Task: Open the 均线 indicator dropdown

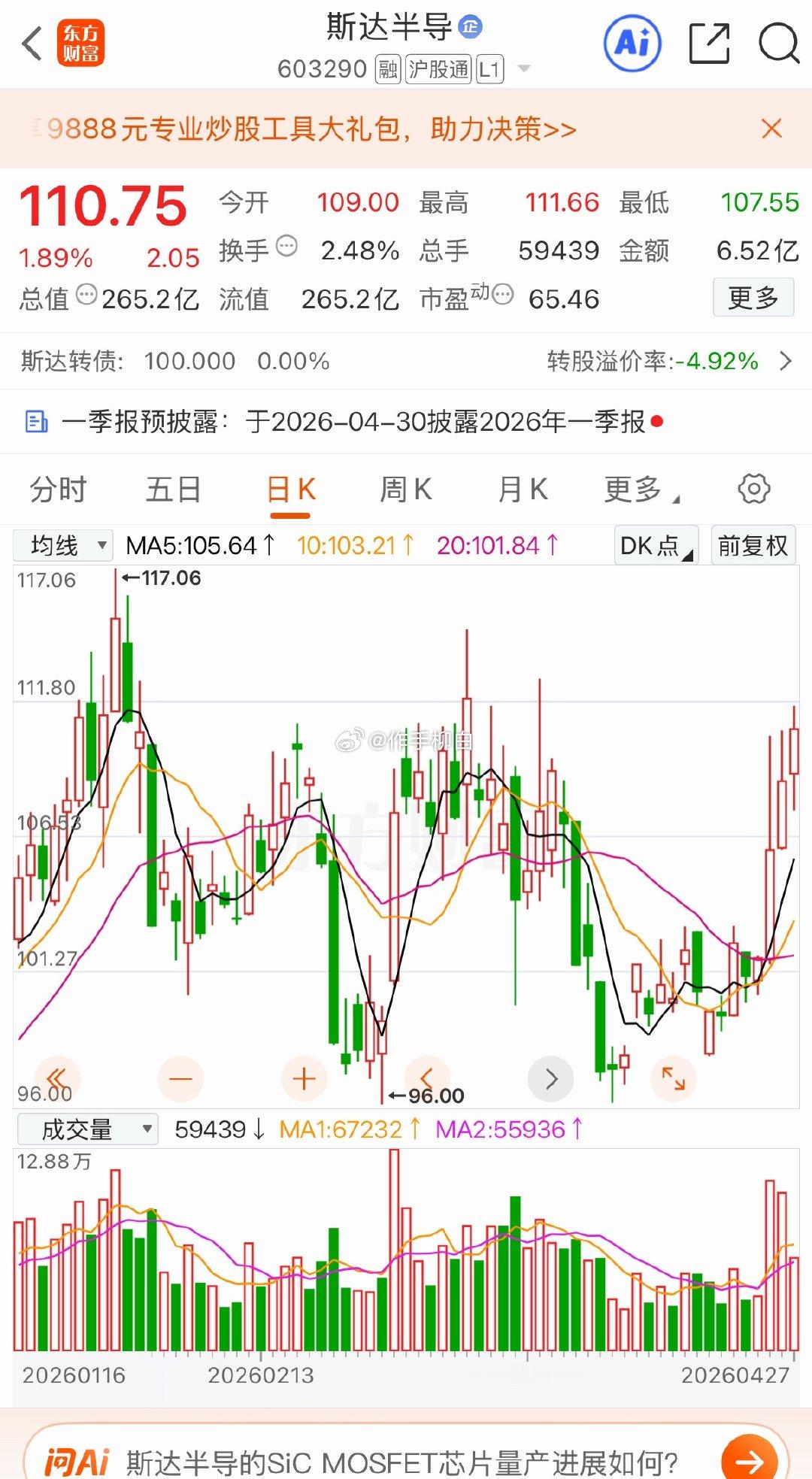Action: coord(63,546)
